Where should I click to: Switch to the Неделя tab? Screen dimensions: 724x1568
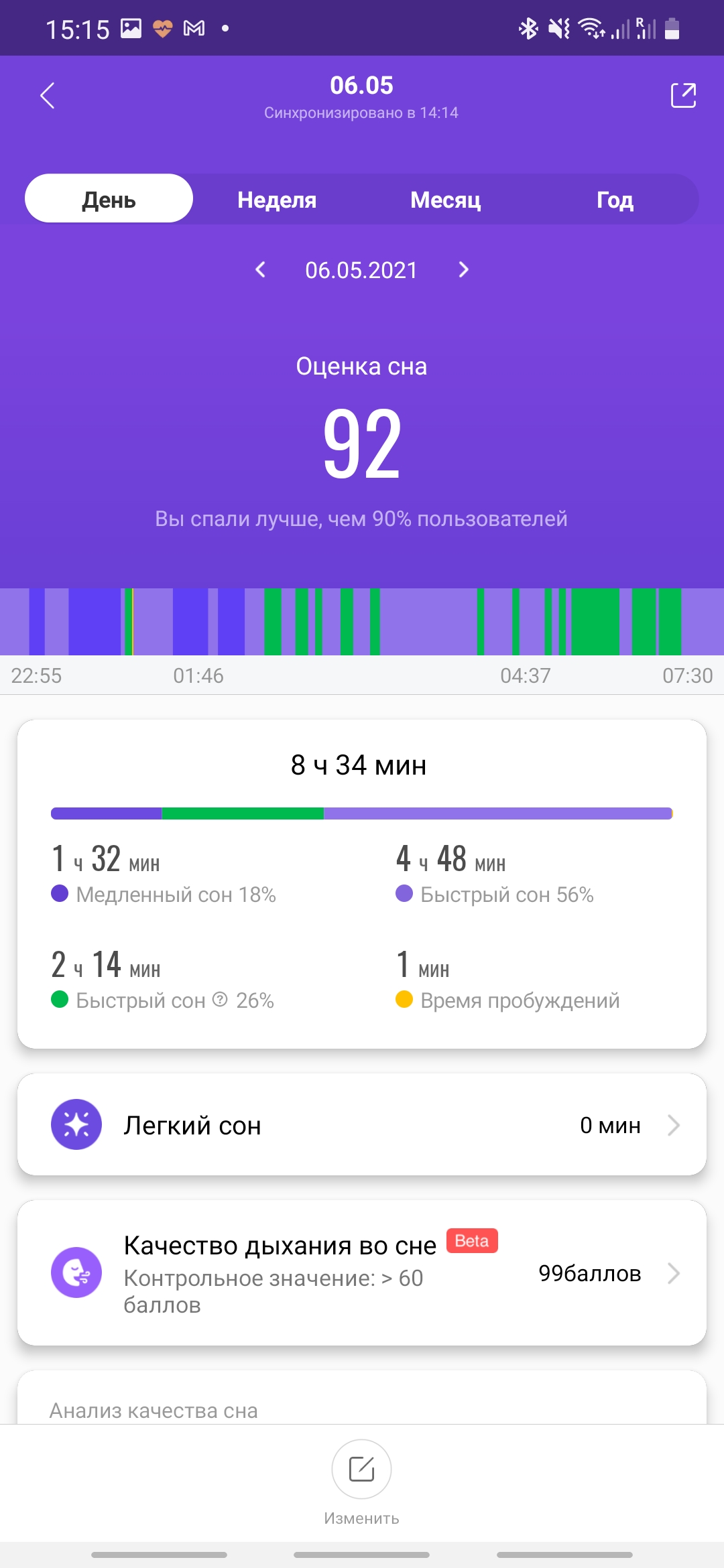(x=277, y=200)
